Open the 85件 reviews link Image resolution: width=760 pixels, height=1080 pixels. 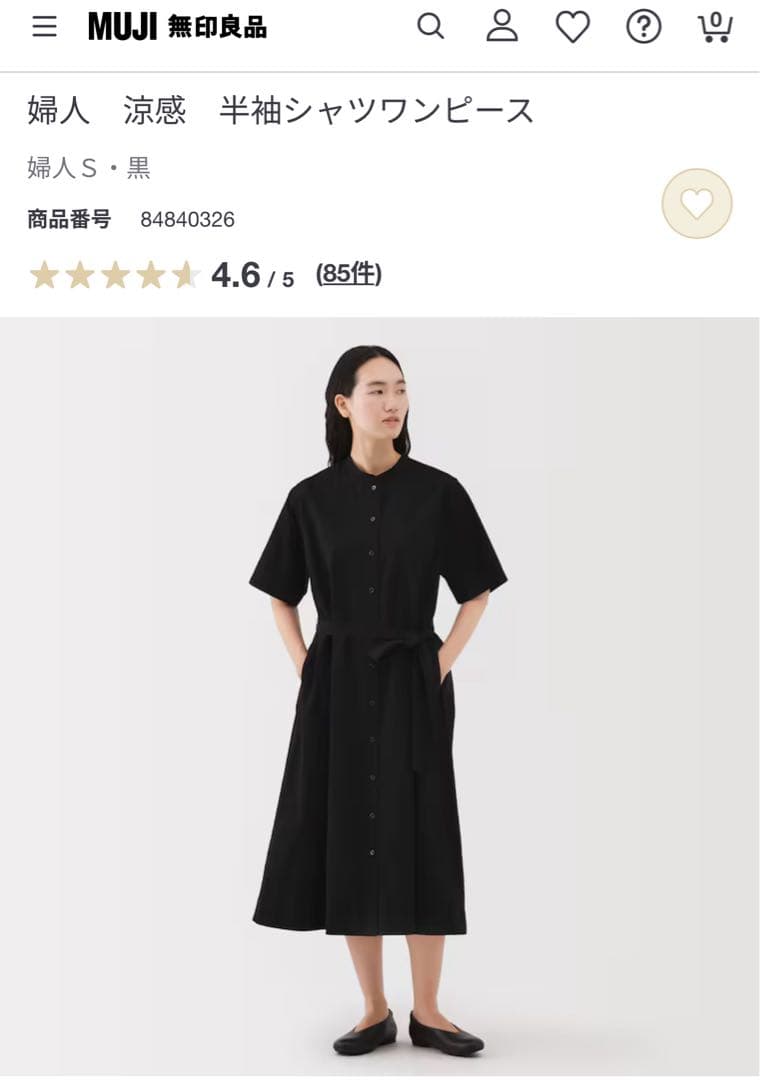coord(348,274)
